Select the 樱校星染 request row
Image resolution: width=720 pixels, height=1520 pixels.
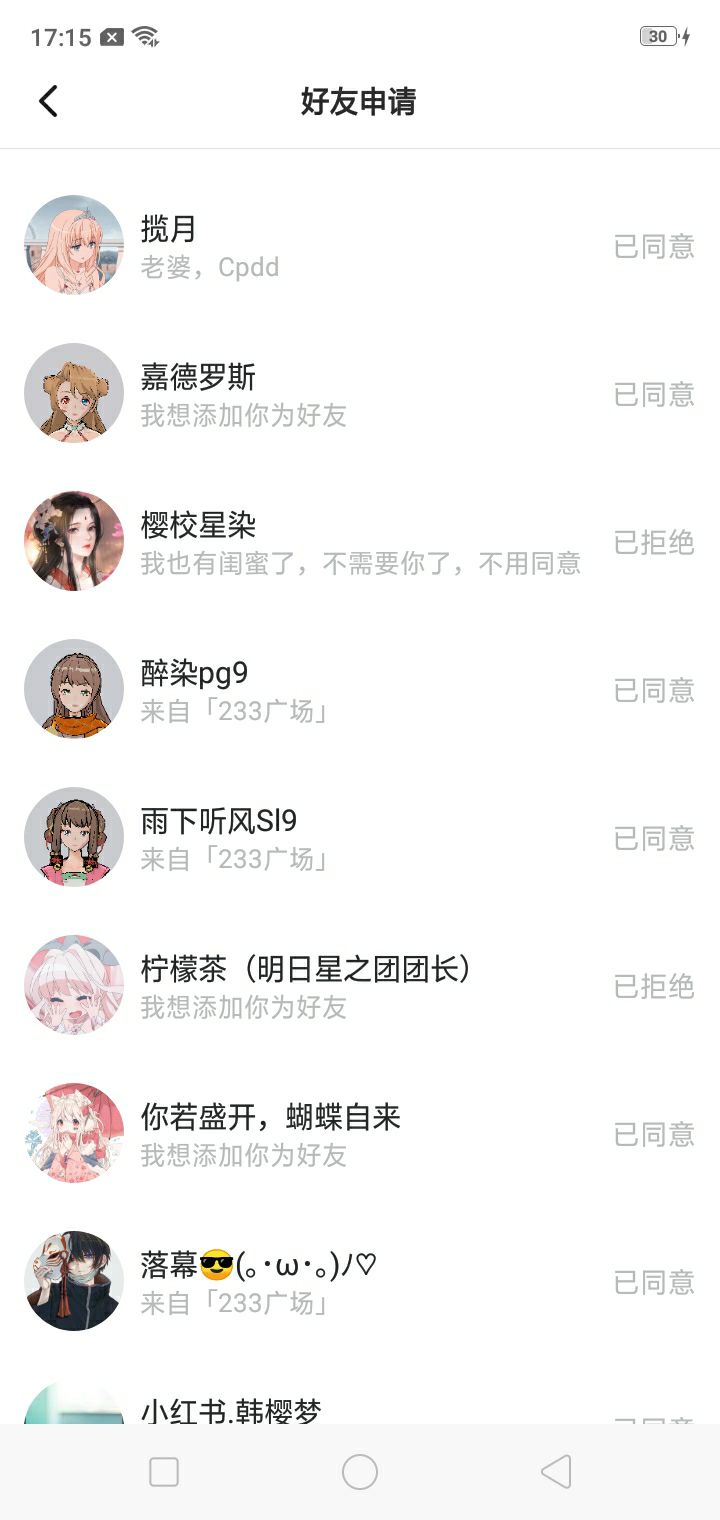click(x=360, y=542)
